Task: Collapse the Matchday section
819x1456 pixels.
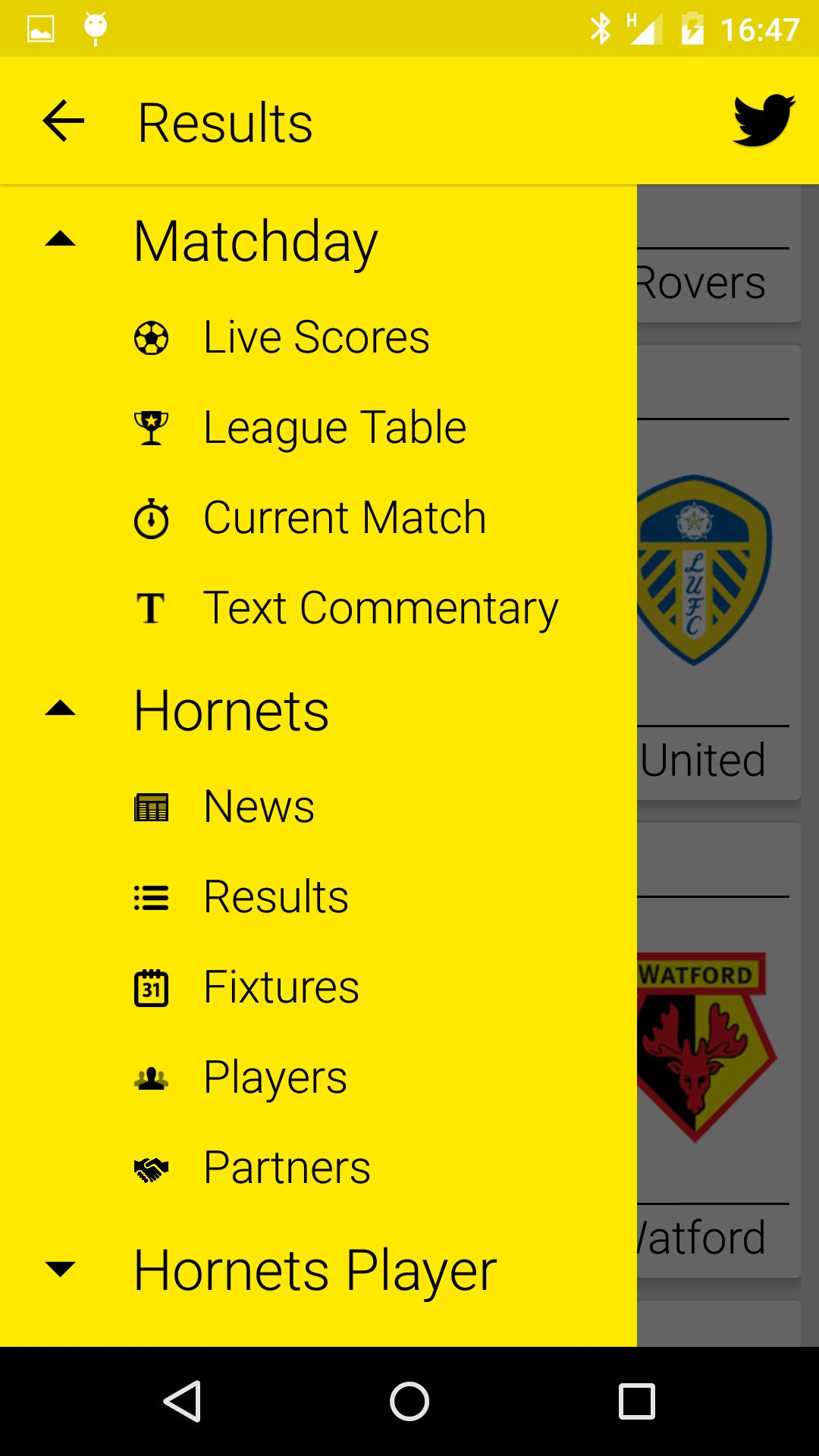Action: (x=61, y=240)
